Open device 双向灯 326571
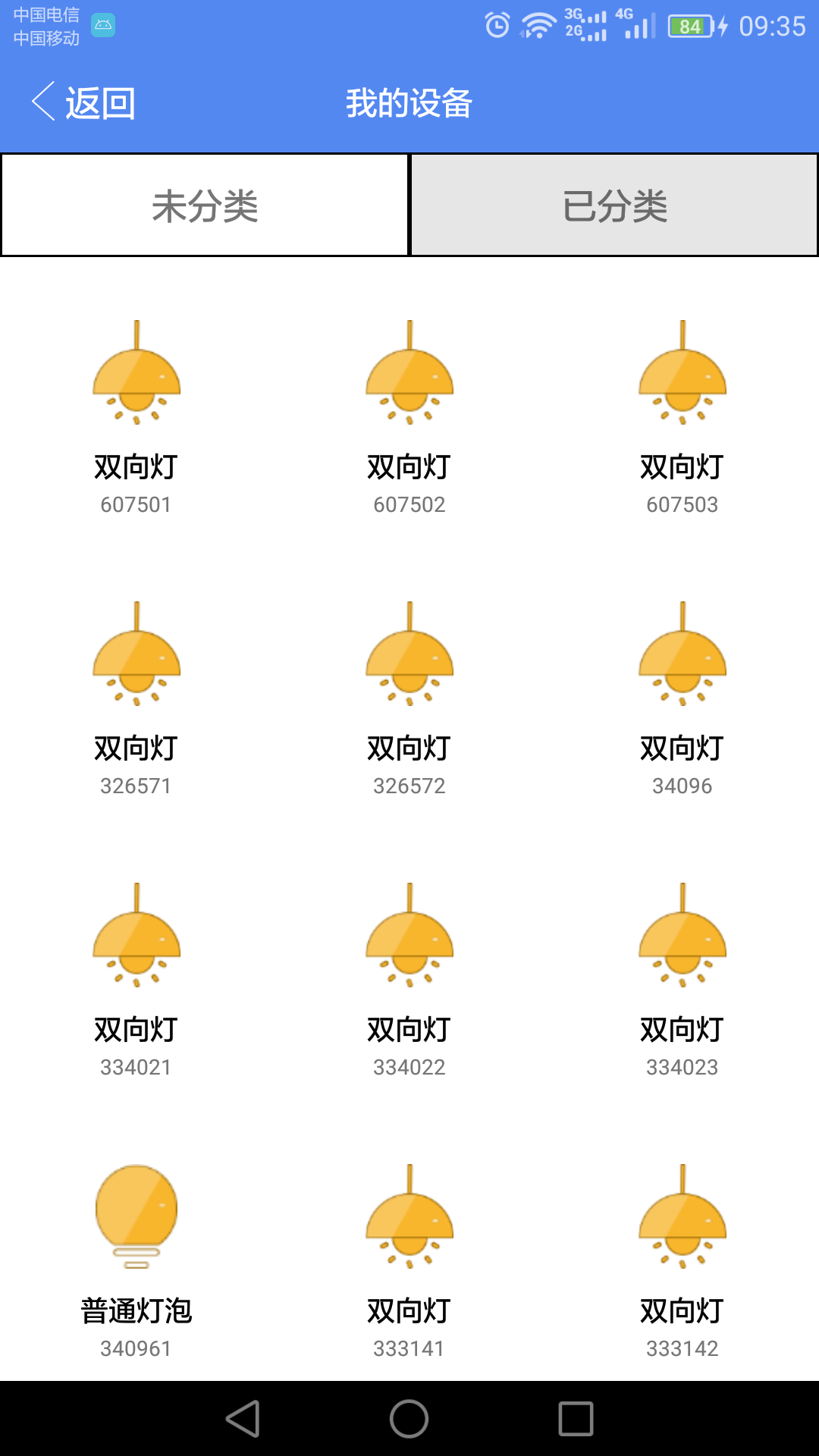819x1456 pixels. [x=136, y=698]
